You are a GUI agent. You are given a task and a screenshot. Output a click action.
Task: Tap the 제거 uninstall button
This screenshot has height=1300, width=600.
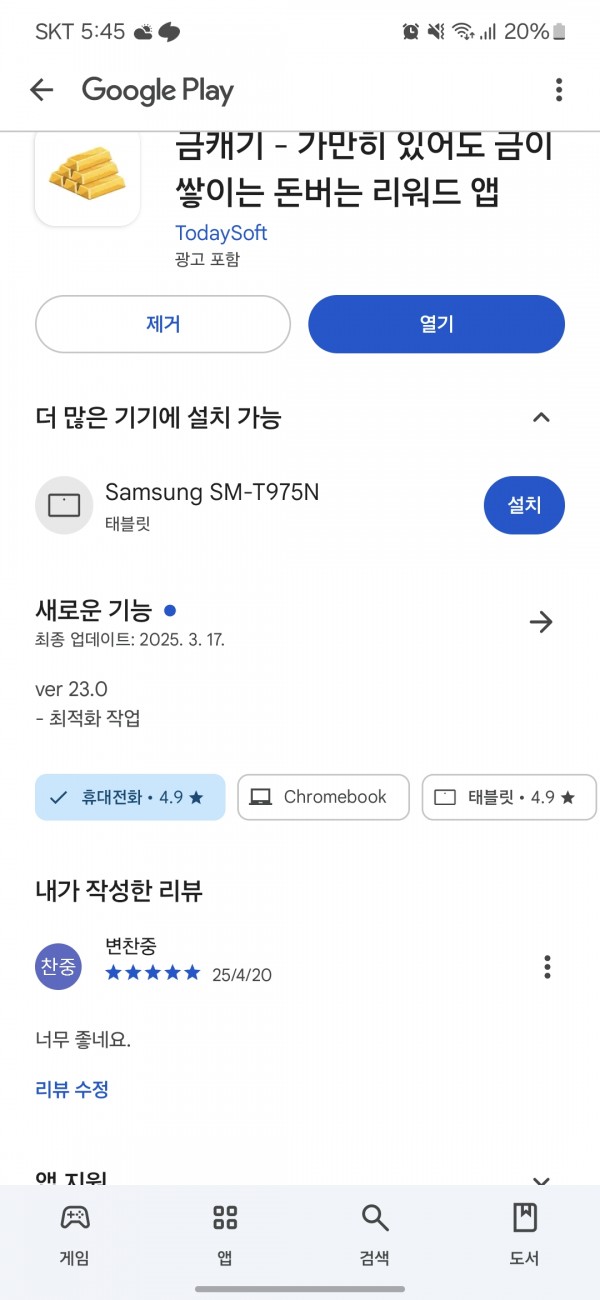(163, 324)
